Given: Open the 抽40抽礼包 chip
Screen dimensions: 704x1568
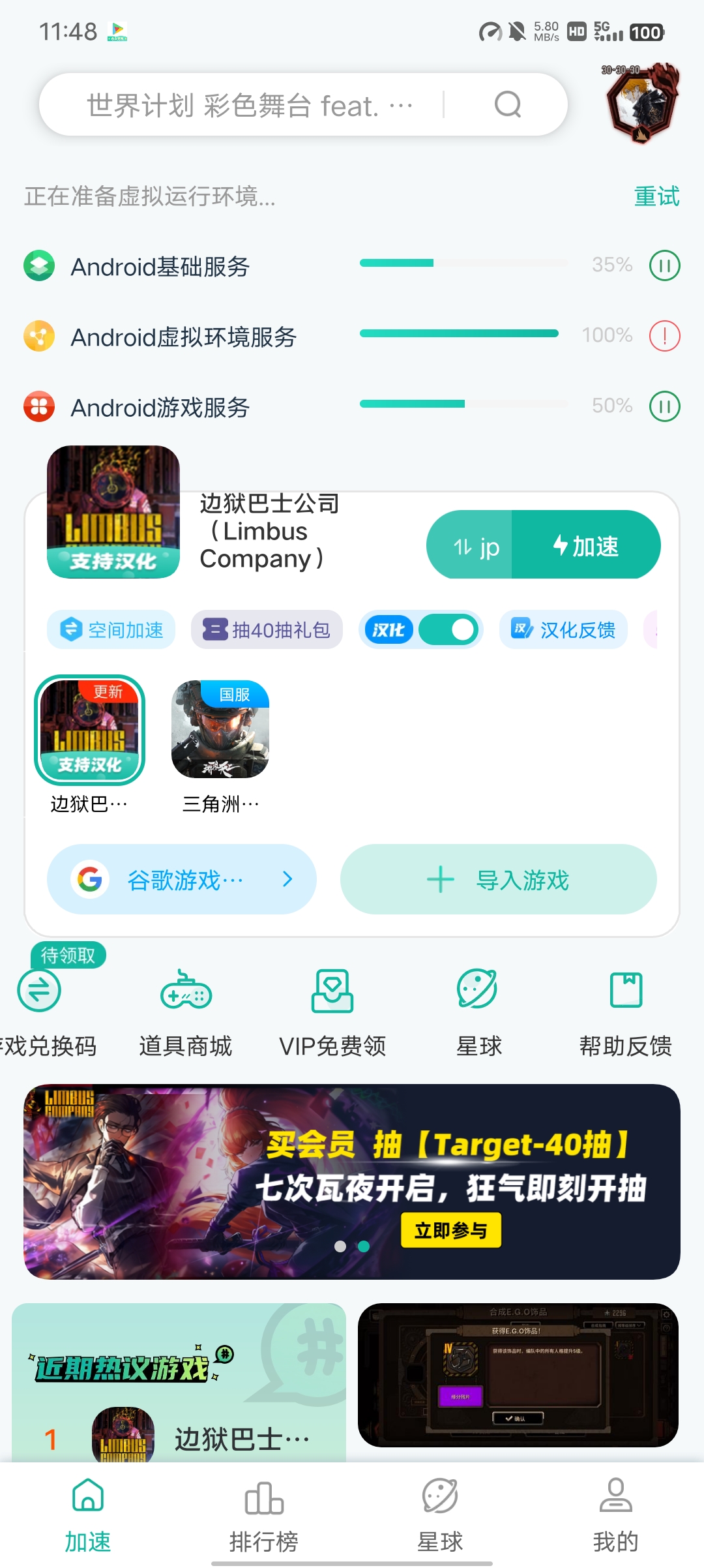Looking at the screenshot, I should 267,630.
